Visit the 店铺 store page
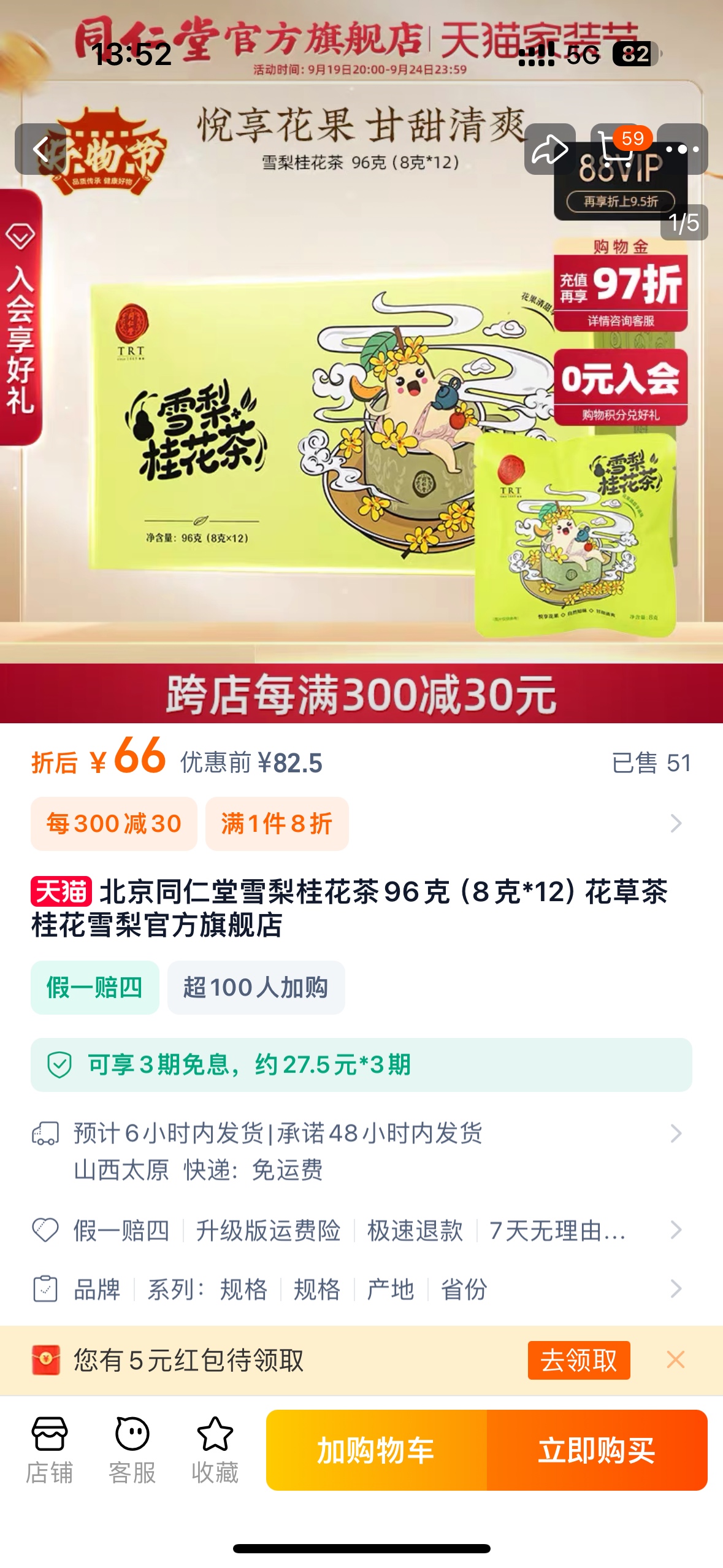The width and height of the screenshot is (723, 1568). pyautogui.click(x=49, y=1450)
